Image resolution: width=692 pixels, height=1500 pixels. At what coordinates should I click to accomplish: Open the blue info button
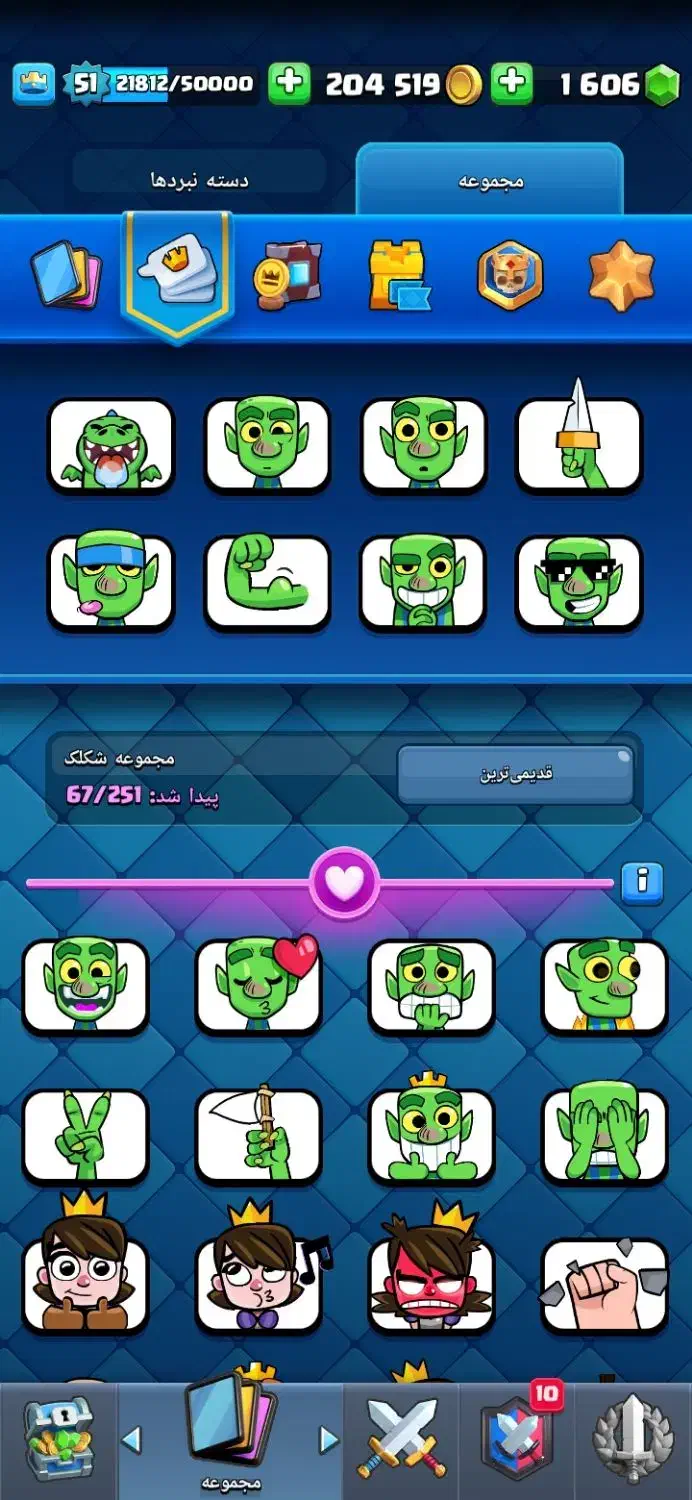pyautogui.click(x=642, y=882)
